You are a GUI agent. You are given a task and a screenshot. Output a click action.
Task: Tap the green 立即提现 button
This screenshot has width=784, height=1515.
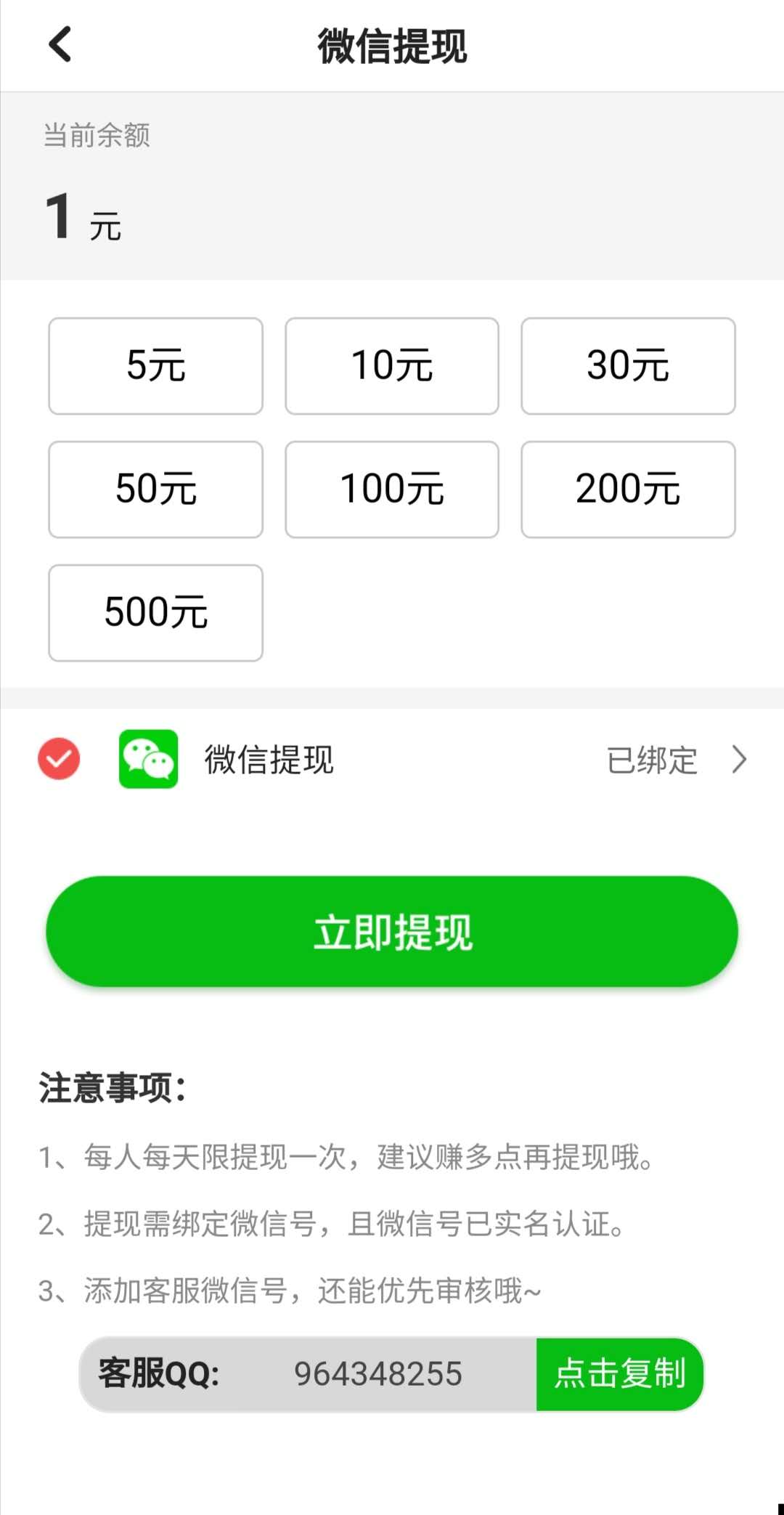[x=392, y=932]
